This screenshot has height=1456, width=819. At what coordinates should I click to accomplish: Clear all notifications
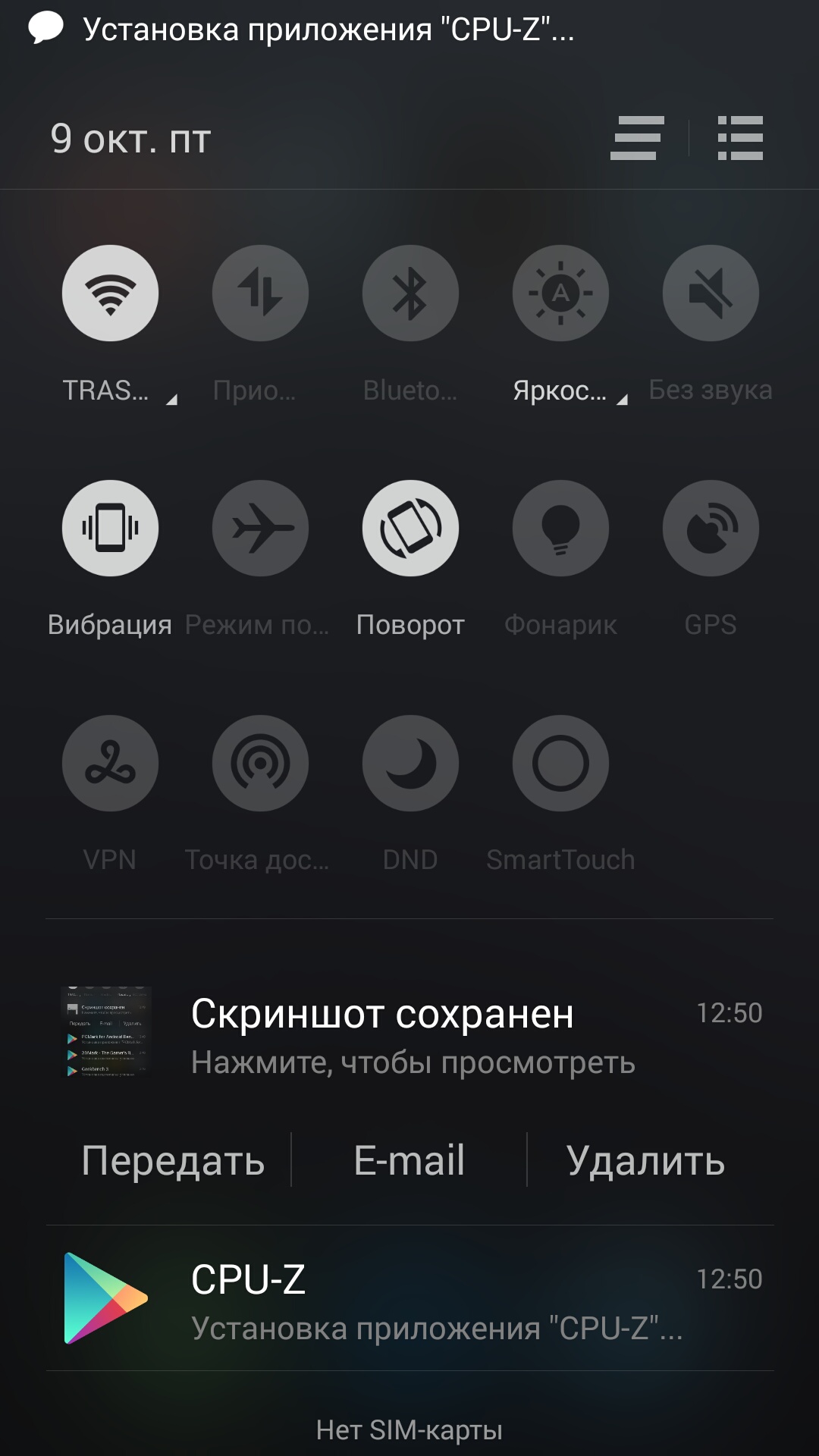point(637,138)
